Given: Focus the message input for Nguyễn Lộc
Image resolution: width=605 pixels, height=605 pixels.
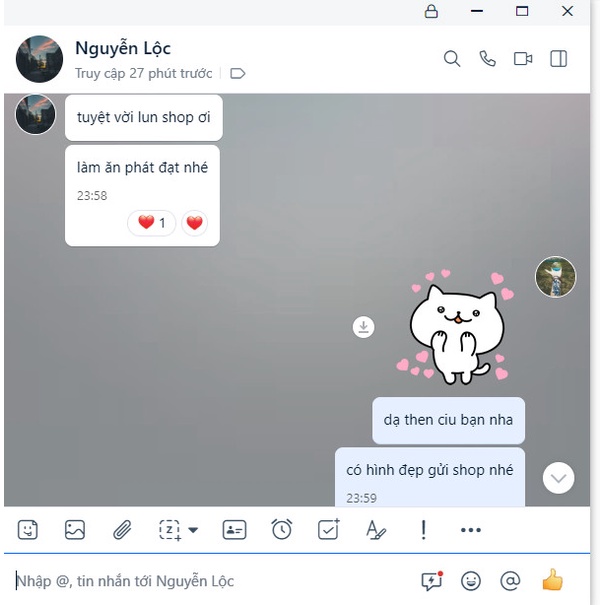Looking at the screenshot, I should tap(200, 581).
